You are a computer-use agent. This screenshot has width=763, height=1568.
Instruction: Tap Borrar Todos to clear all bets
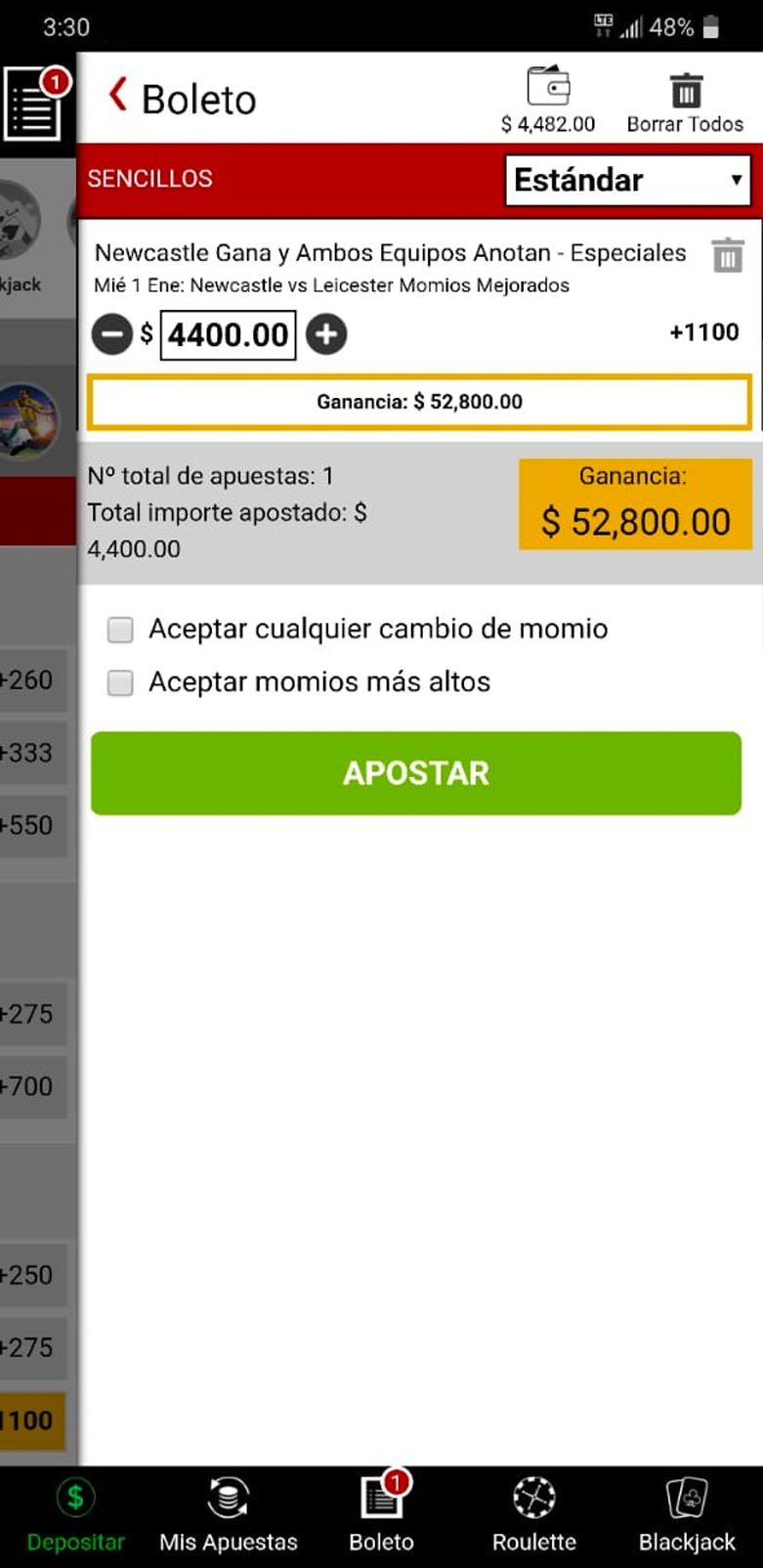pyautogui.click(x=685, y=103)
